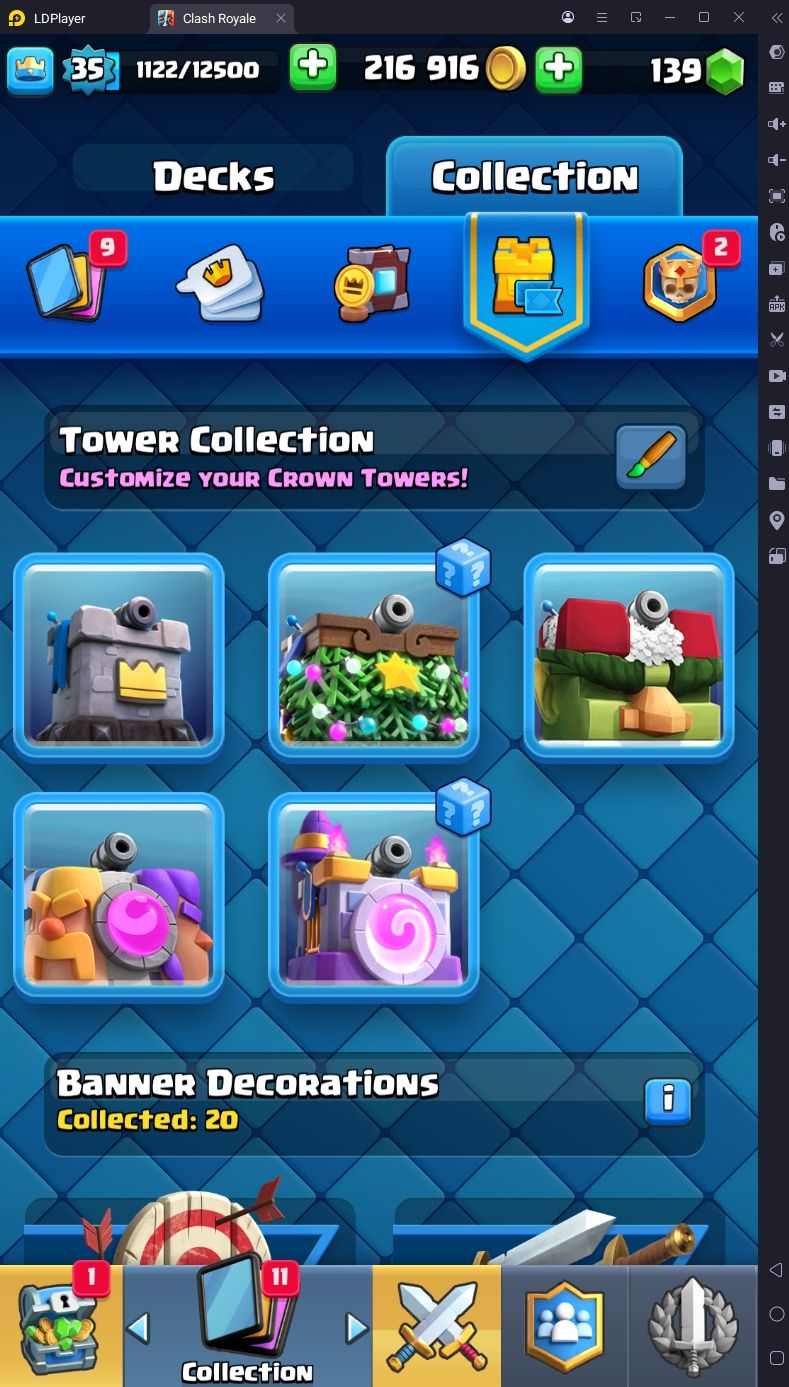
Task: Open the banner collection section
Action: [373, 284]
